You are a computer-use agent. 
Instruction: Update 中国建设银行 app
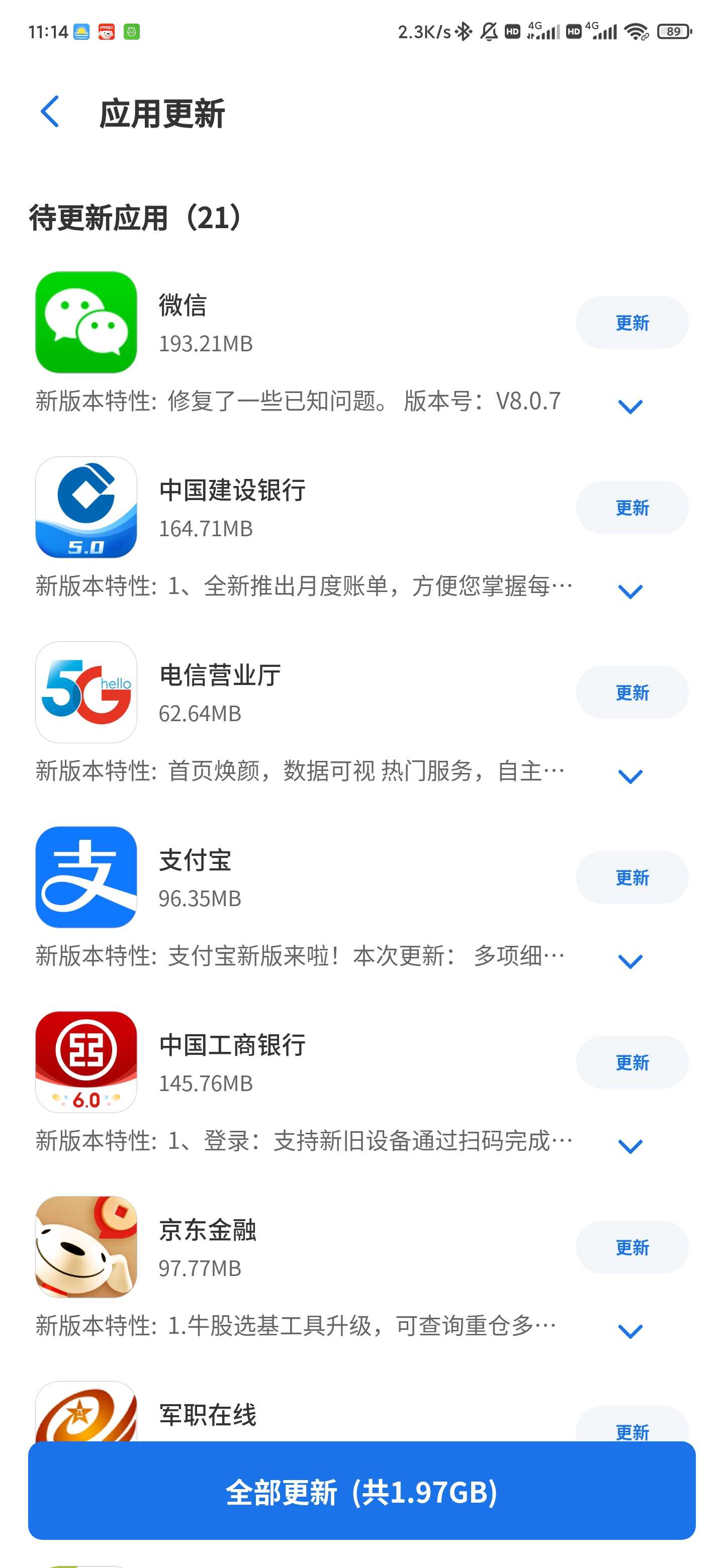click(x=631, y=508)
